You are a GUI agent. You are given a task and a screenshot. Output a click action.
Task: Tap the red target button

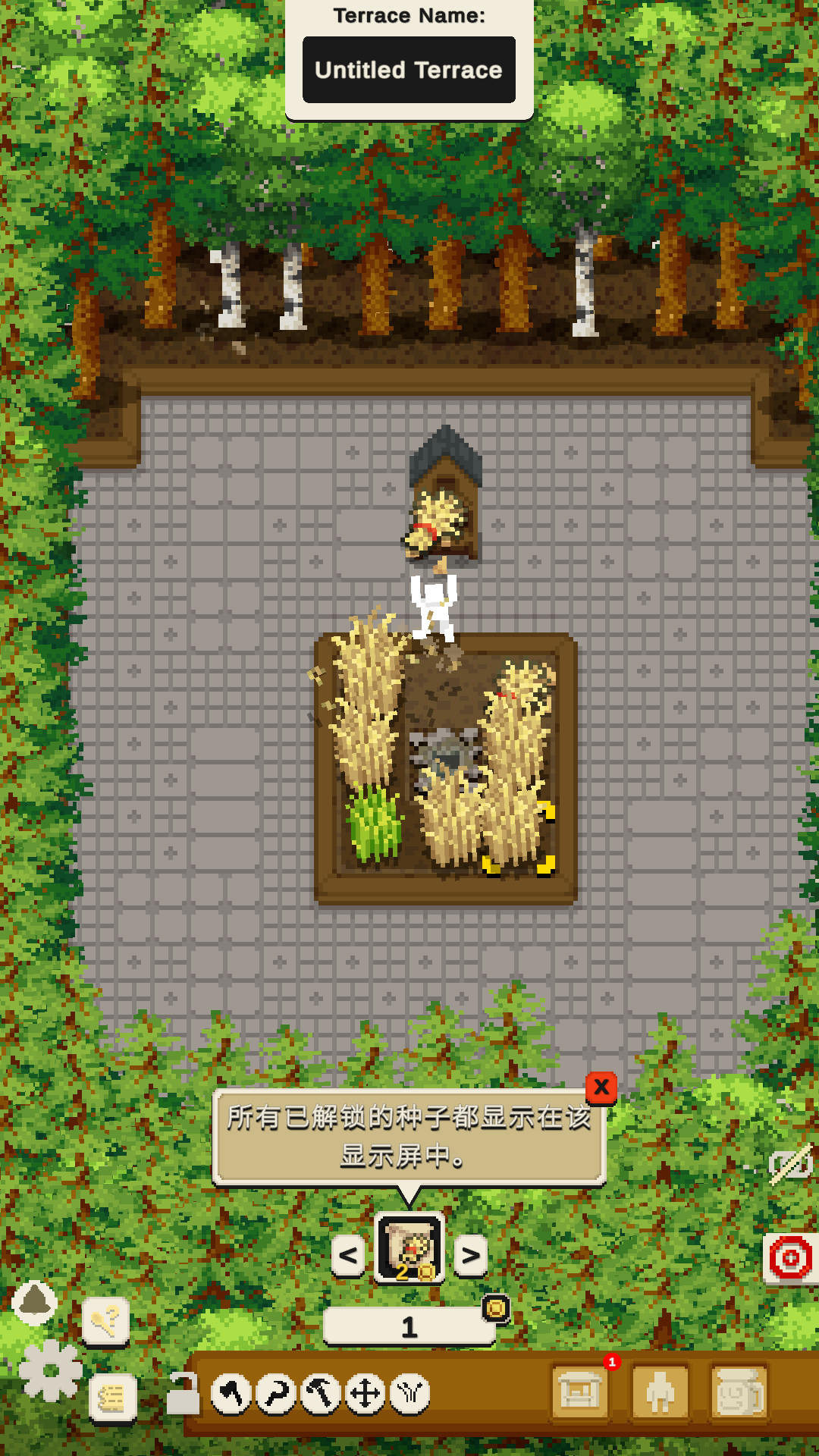[790, 1258]
